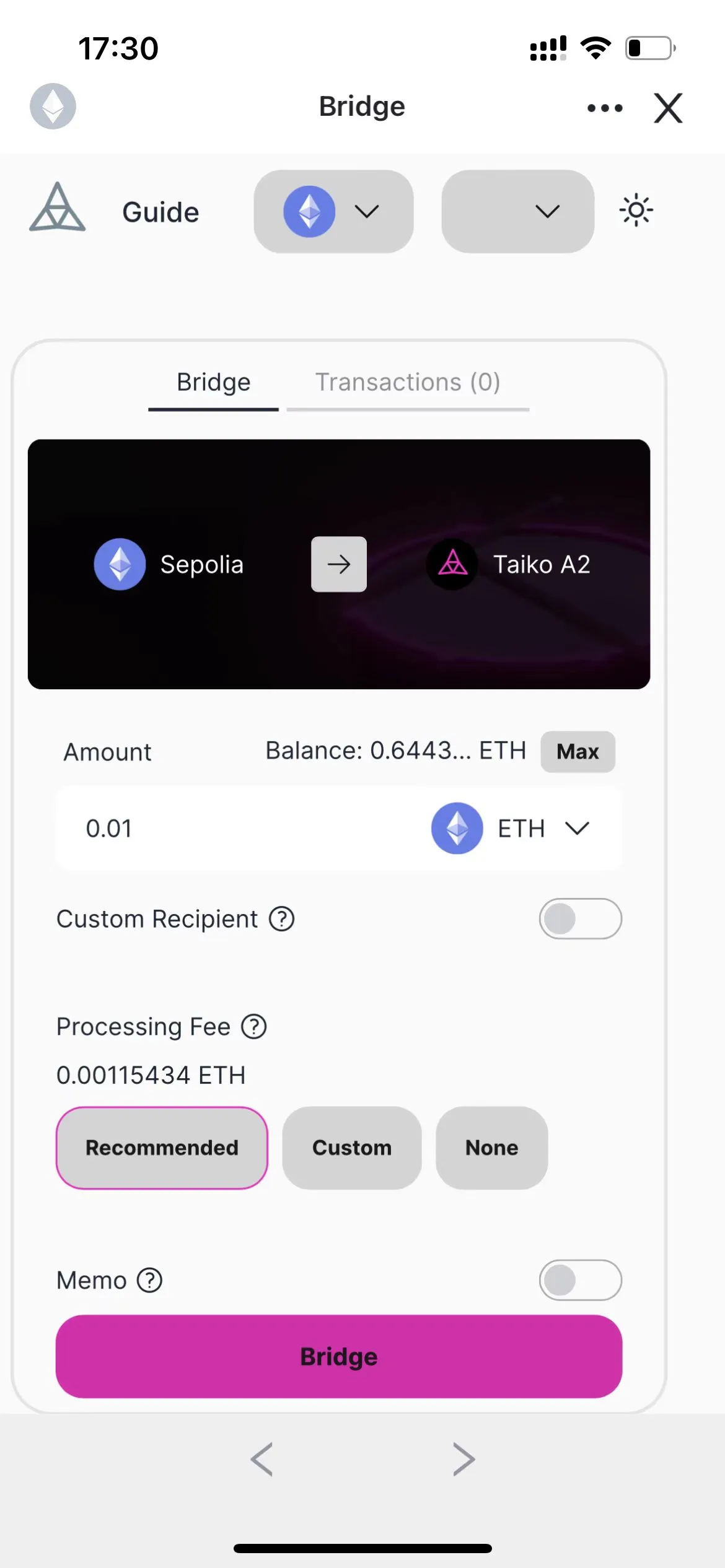Turn on the Memo switch
The image size is (725, 1568).
tap(580, 1280)
